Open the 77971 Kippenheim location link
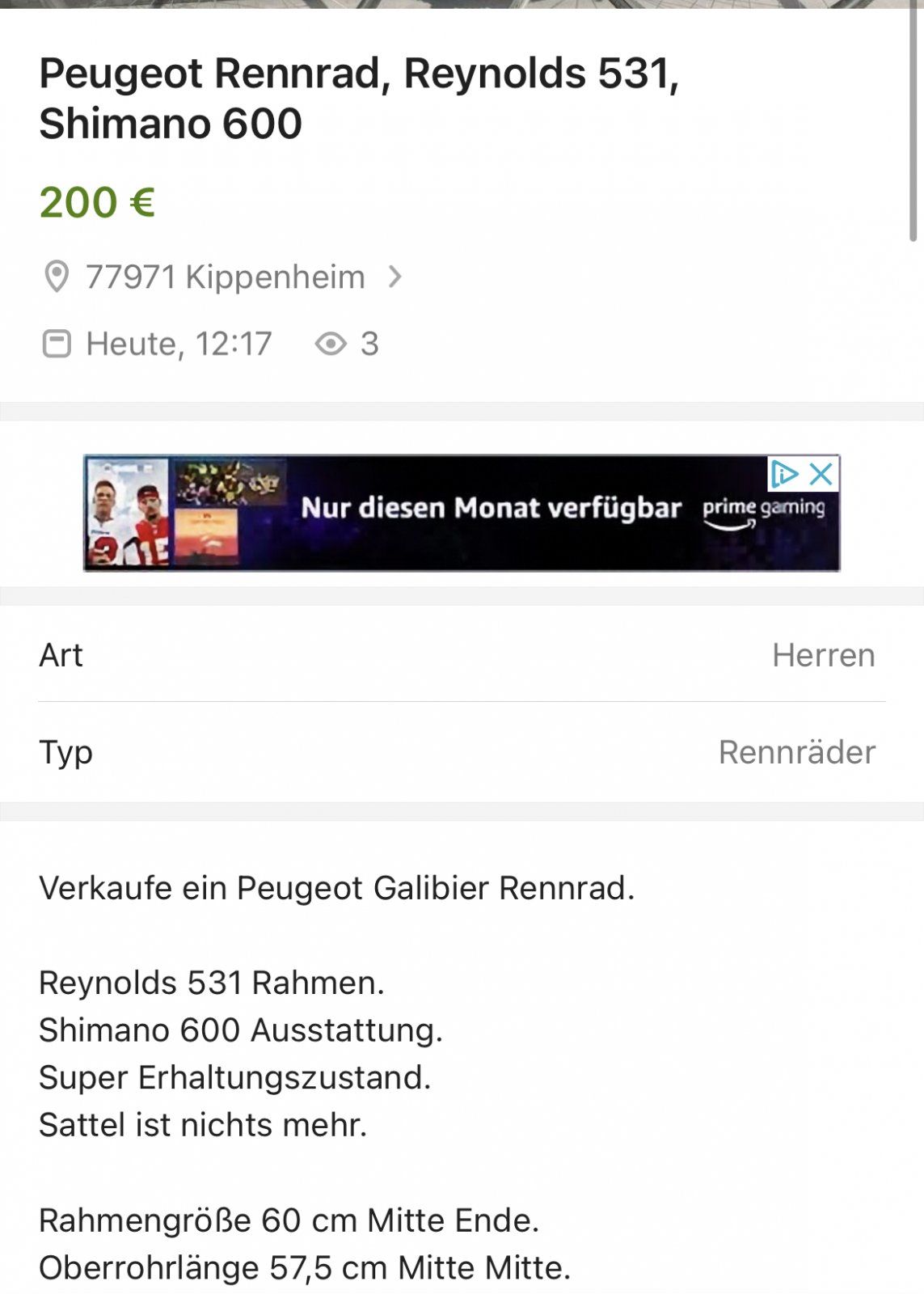 226,277
